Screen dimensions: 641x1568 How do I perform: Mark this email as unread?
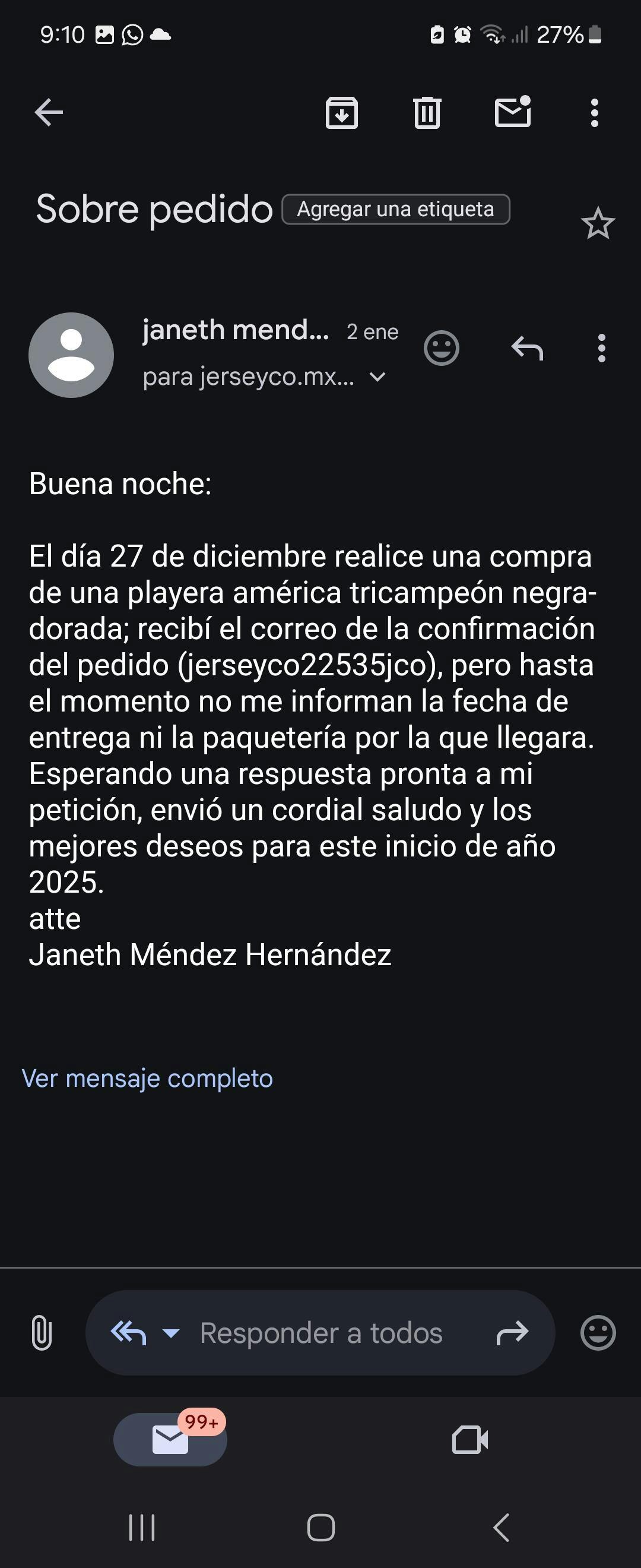(x=513, y=113)
